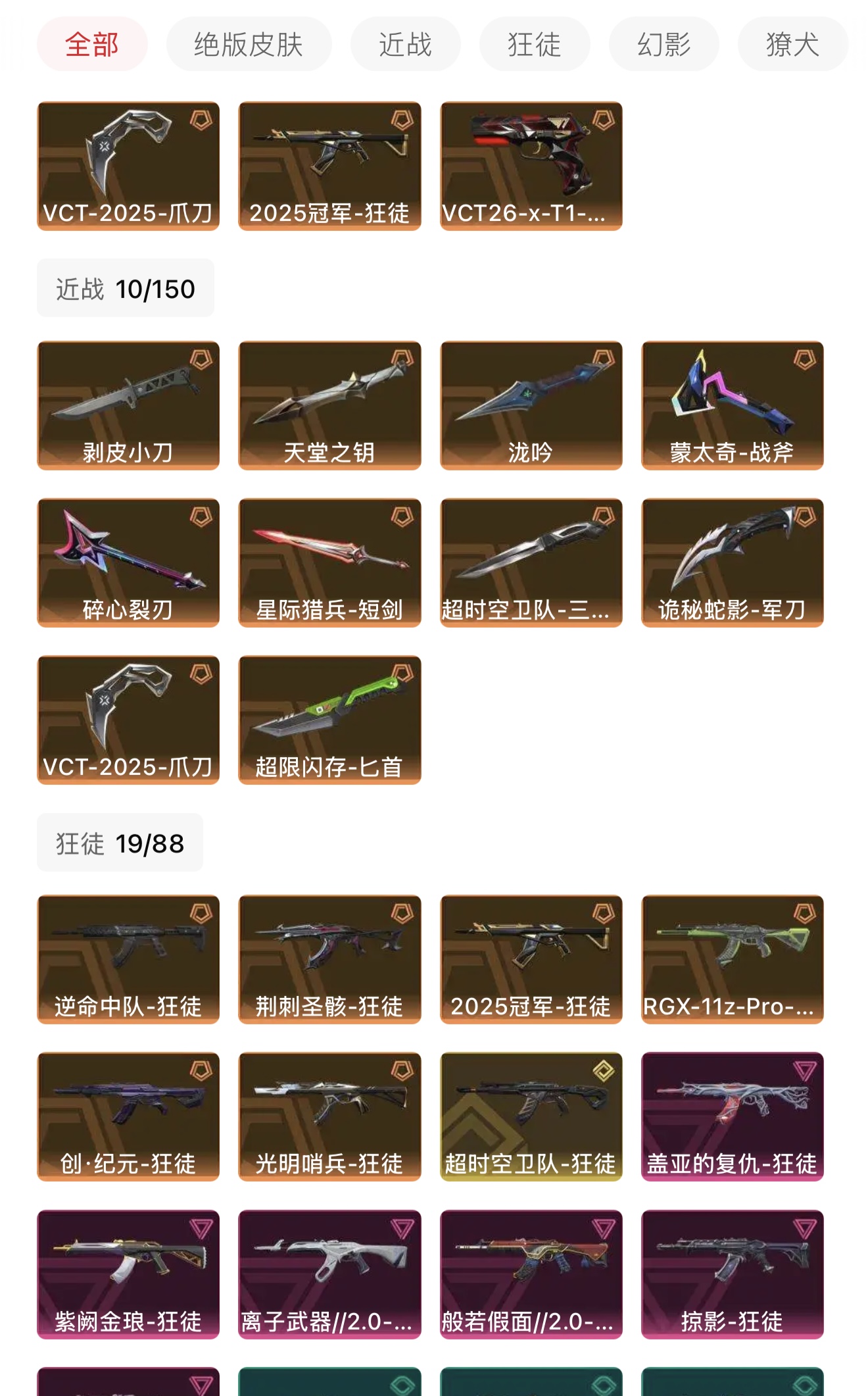
Task: Select the 星际猎兵-短剑 skin
Action: tap(329, 562)
